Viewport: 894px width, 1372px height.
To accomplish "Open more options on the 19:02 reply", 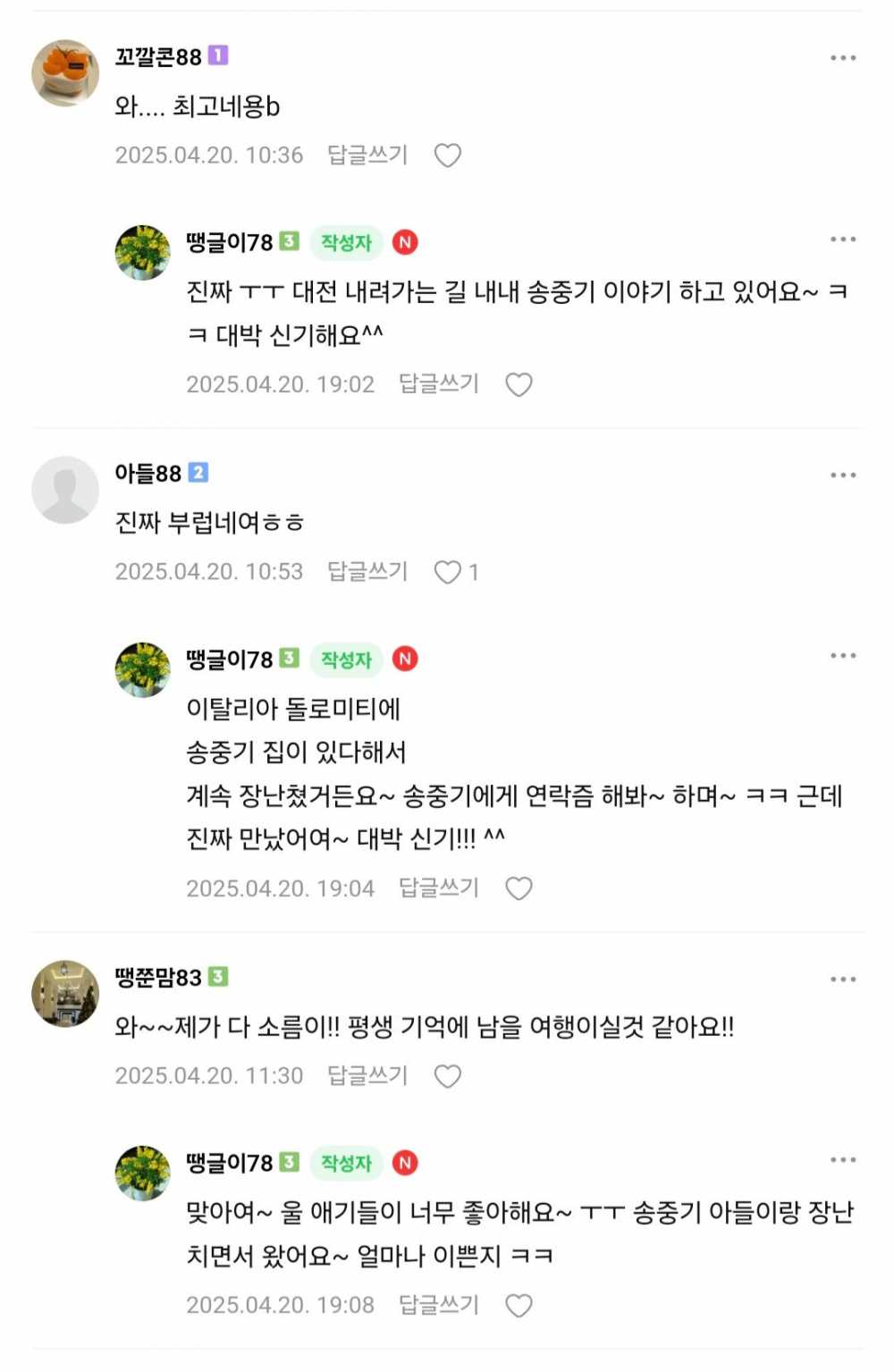I will [x=842, y=240].
